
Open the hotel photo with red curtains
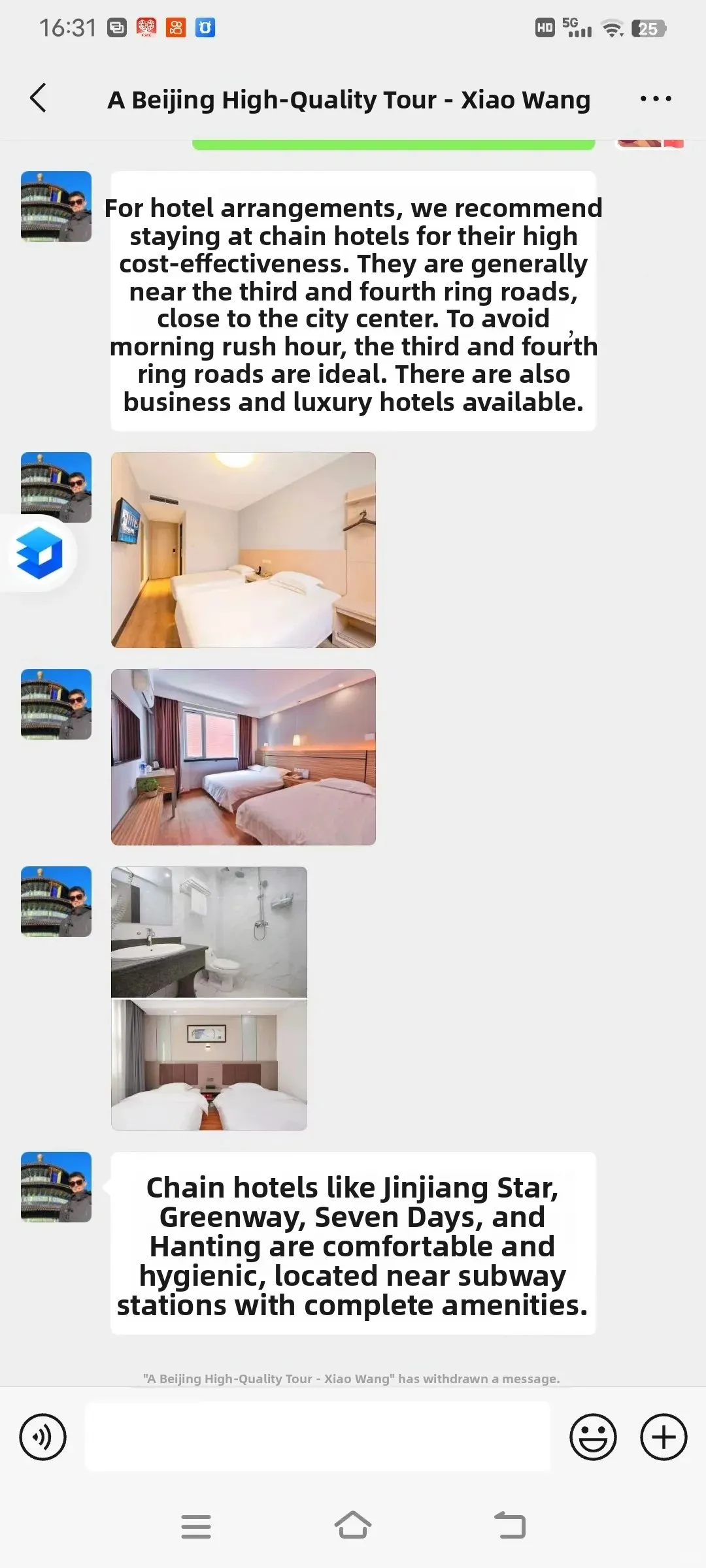pos(243,757)
